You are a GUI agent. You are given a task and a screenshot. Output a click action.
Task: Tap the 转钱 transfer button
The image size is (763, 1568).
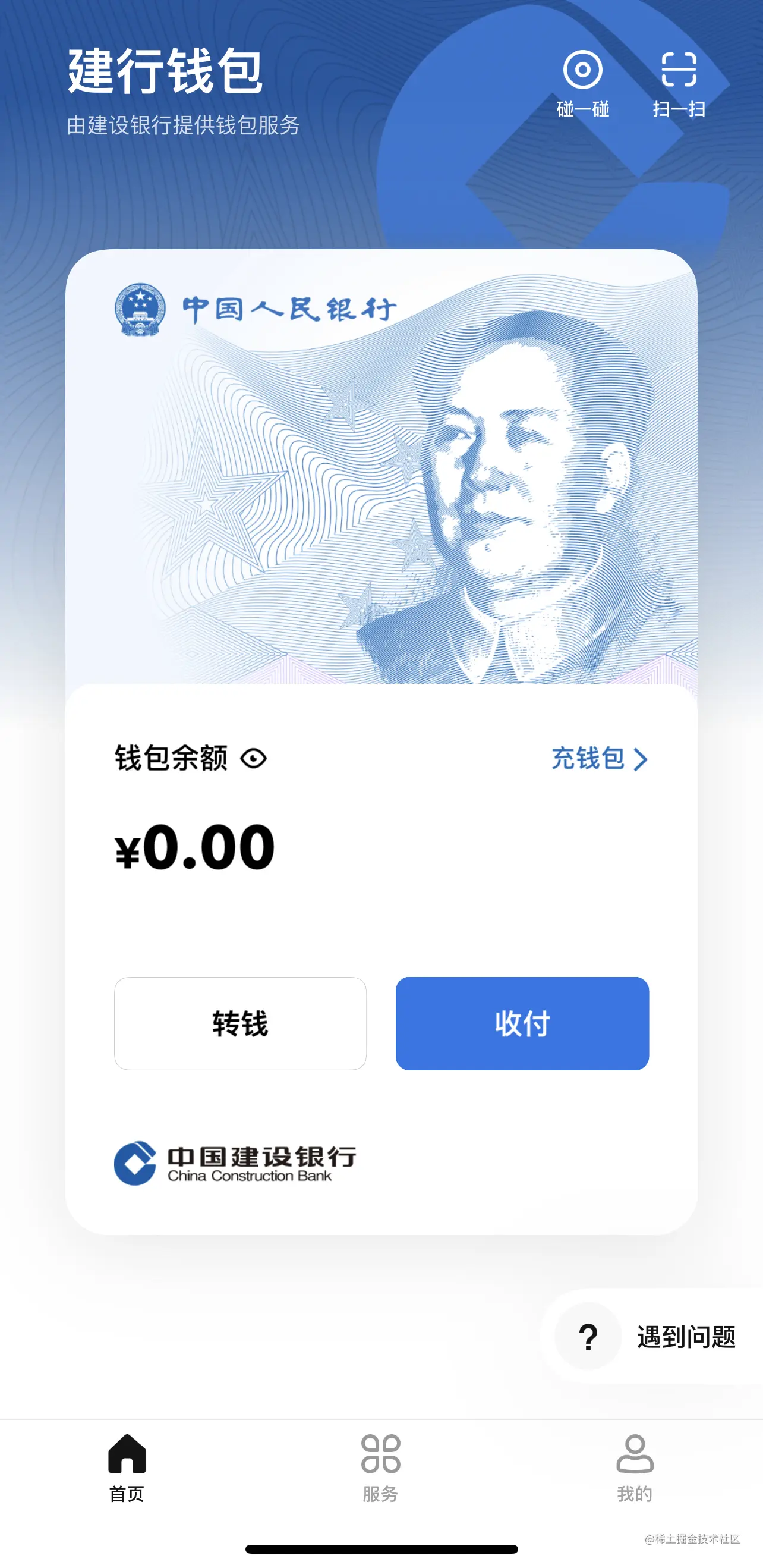240,1023
